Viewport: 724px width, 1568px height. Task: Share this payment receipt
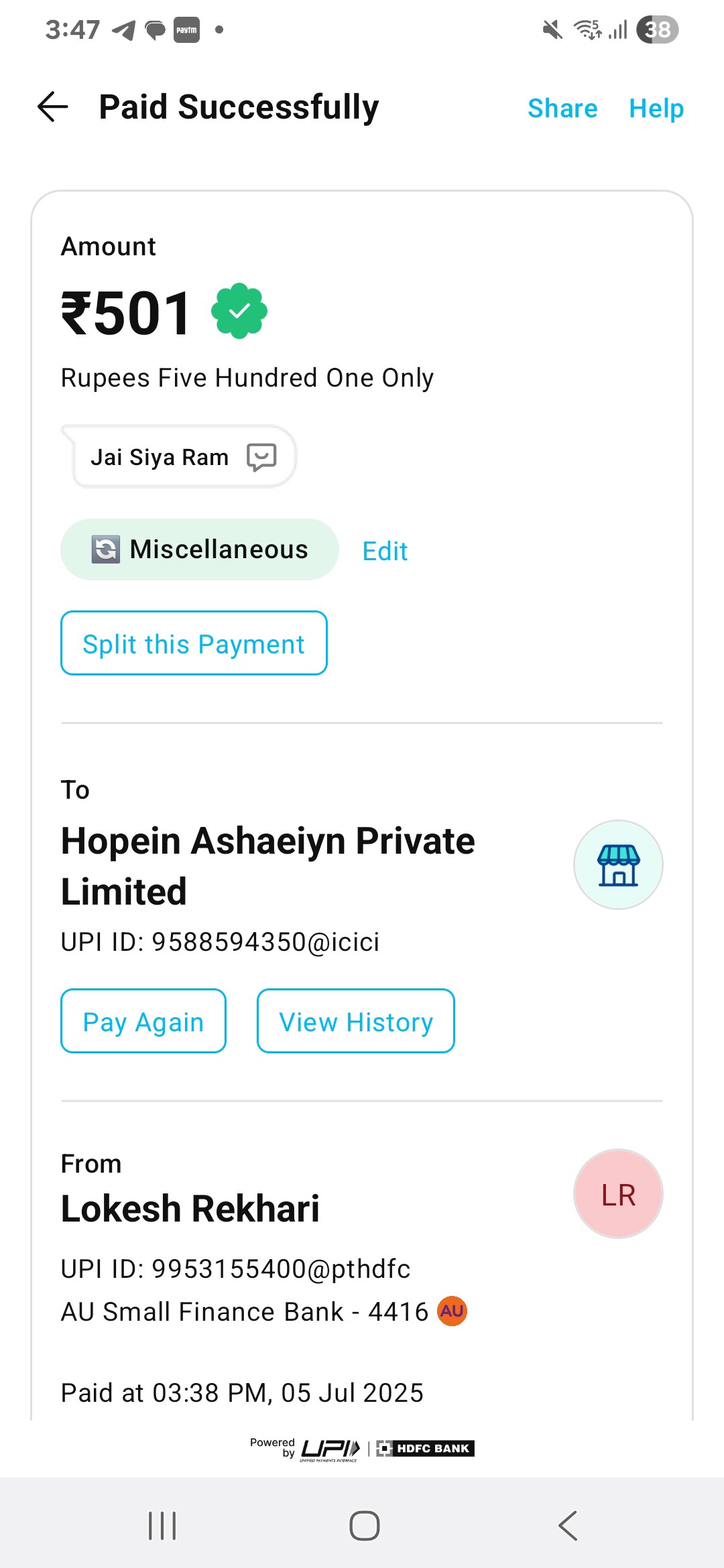pos(562,109)
